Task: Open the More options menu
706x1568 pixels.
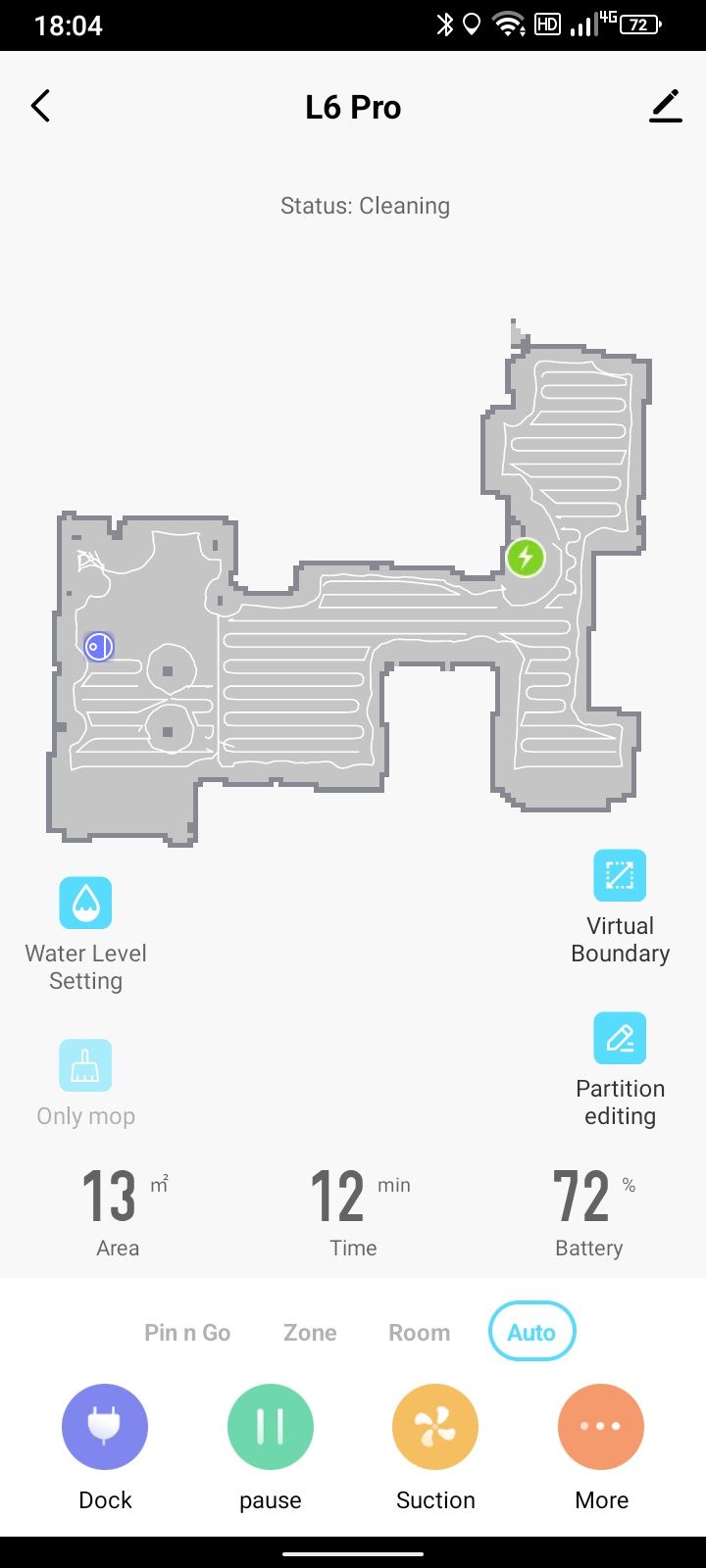Action: pyautogui.click(x=601, y=1427)
